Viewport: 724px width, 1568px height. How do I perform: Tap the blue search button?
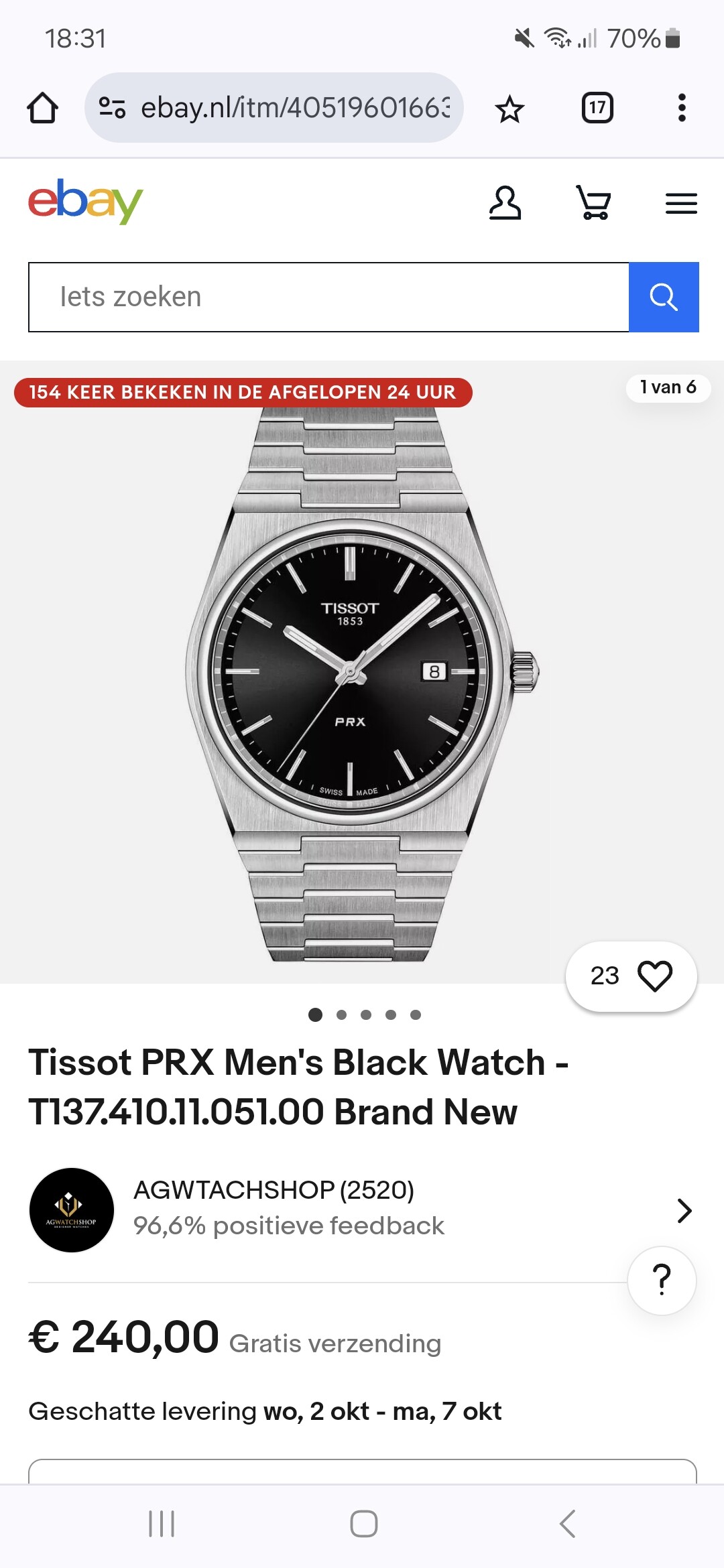pyautogui.click(x=664, y=297)
